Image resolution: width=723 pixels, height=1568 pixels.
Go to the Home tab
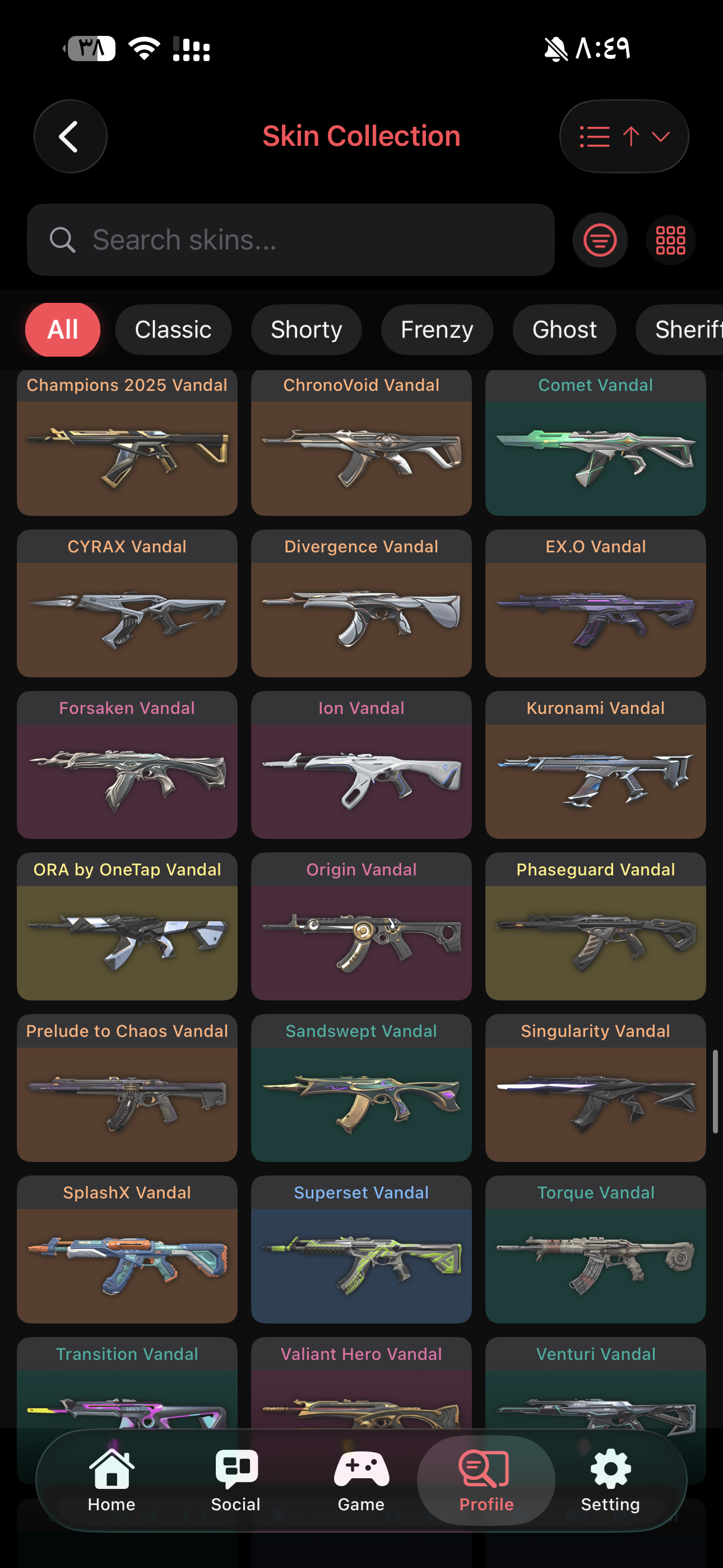click(112, 1481)
